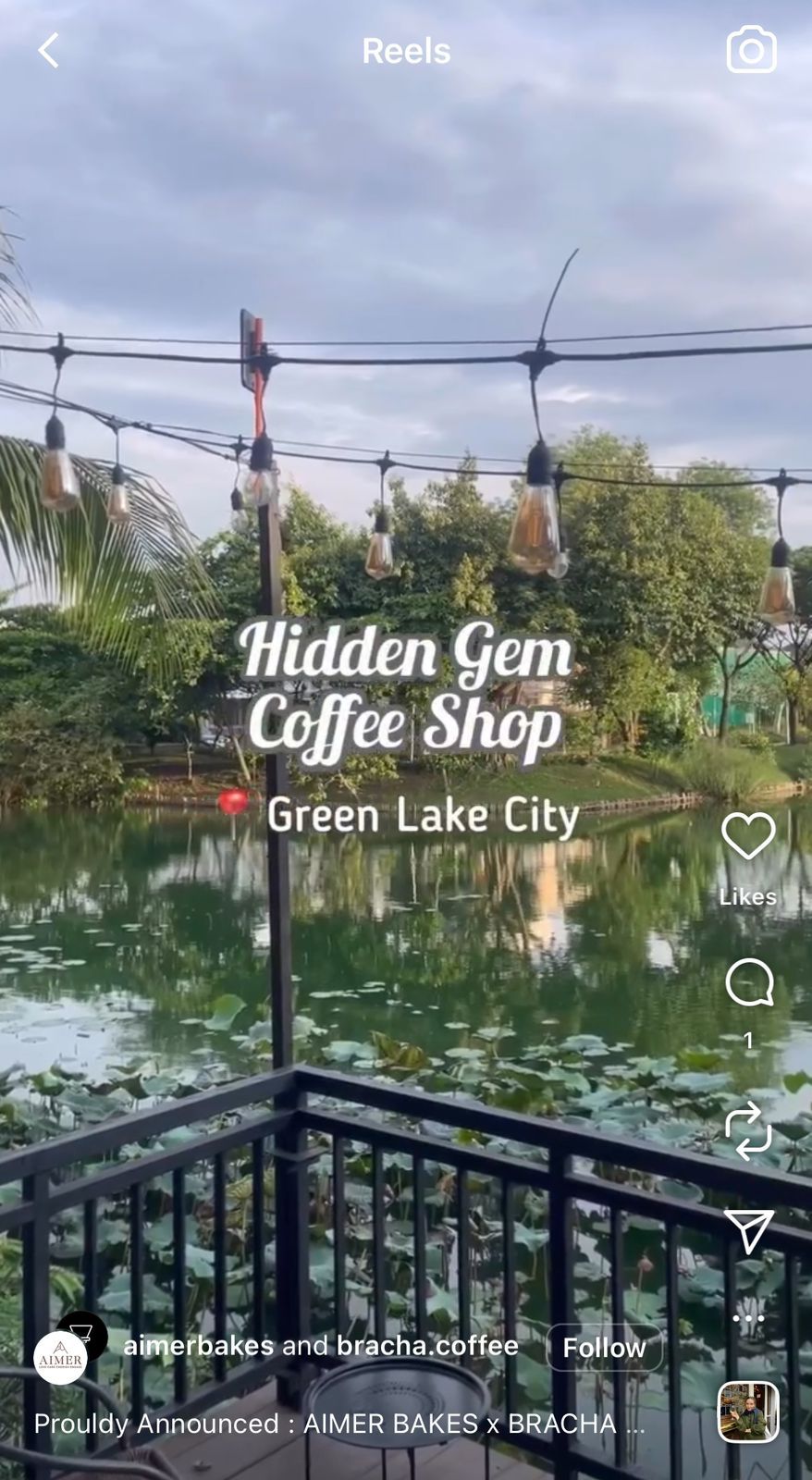Open the camera to create a reel
Screen dimensions: 812x1480
pyautogui.click(x=751, y=50)
